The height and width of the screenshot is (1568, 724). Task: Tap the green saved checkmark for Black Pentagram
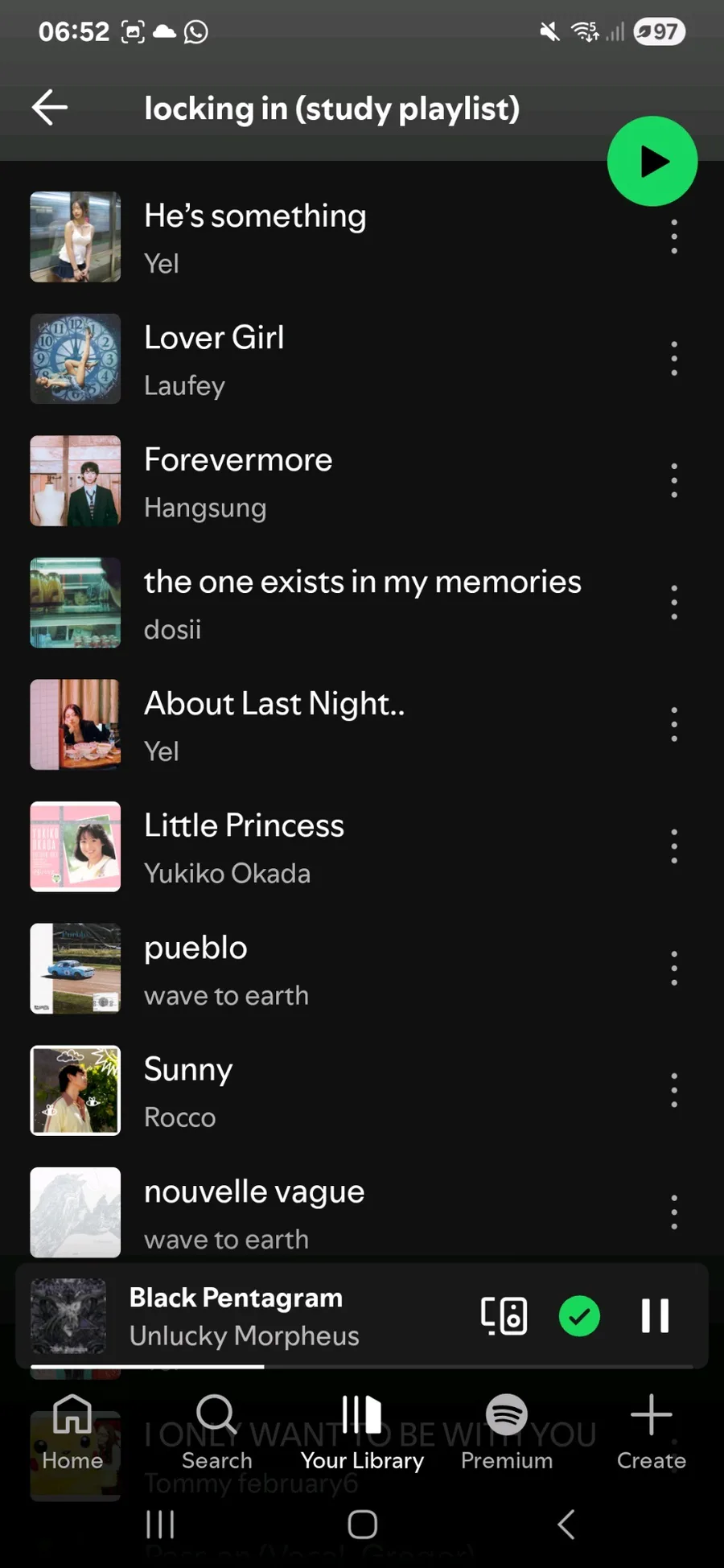point(579,1316)
